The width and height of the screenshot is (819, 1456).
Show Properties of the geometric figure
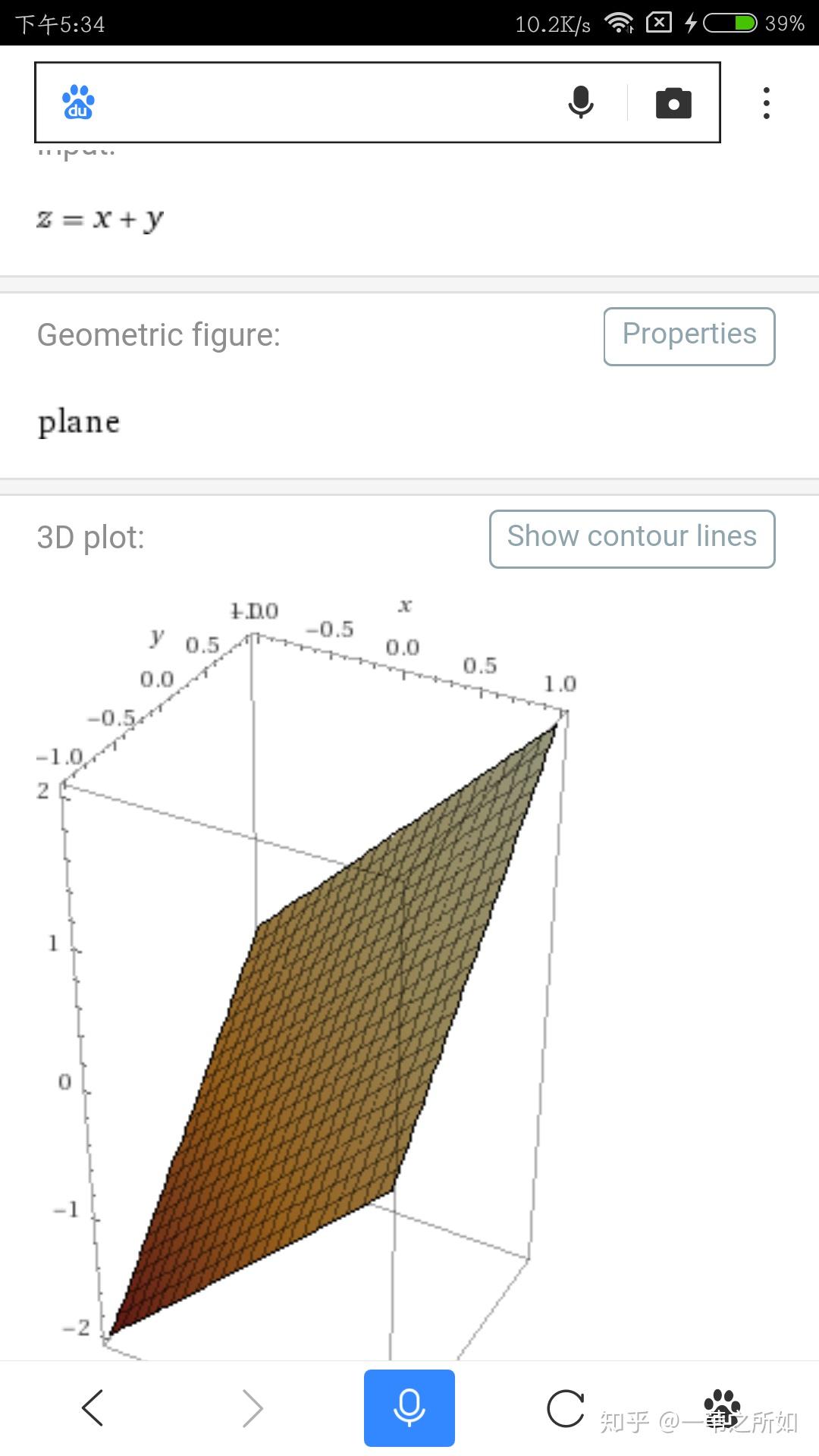click(x=689, y=336)
